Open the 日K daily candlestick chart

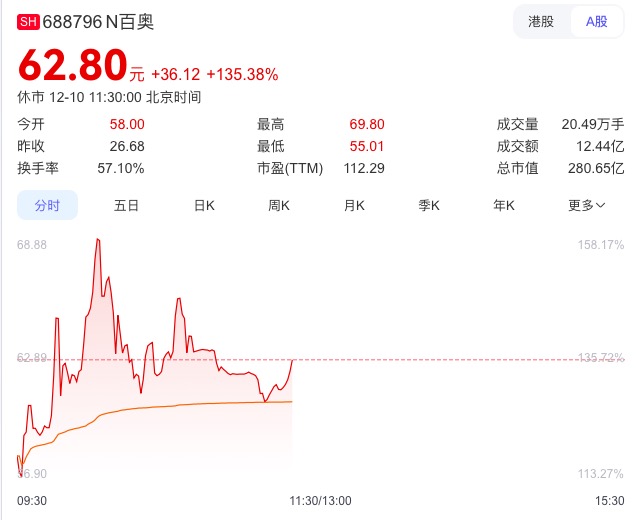(204, 205)
